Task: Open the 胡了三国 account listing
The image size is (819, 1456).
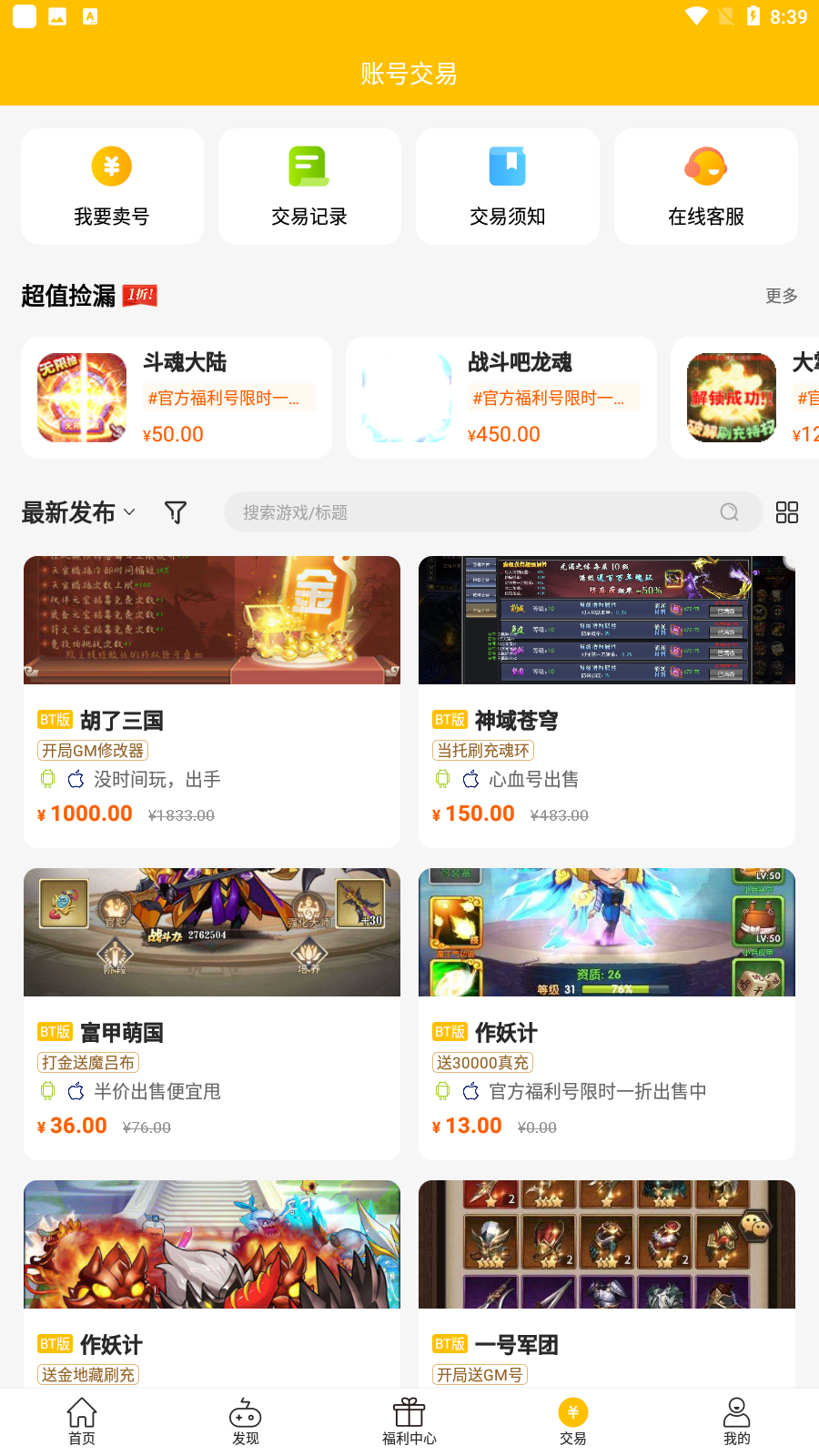Action: [x=212, y=702]
